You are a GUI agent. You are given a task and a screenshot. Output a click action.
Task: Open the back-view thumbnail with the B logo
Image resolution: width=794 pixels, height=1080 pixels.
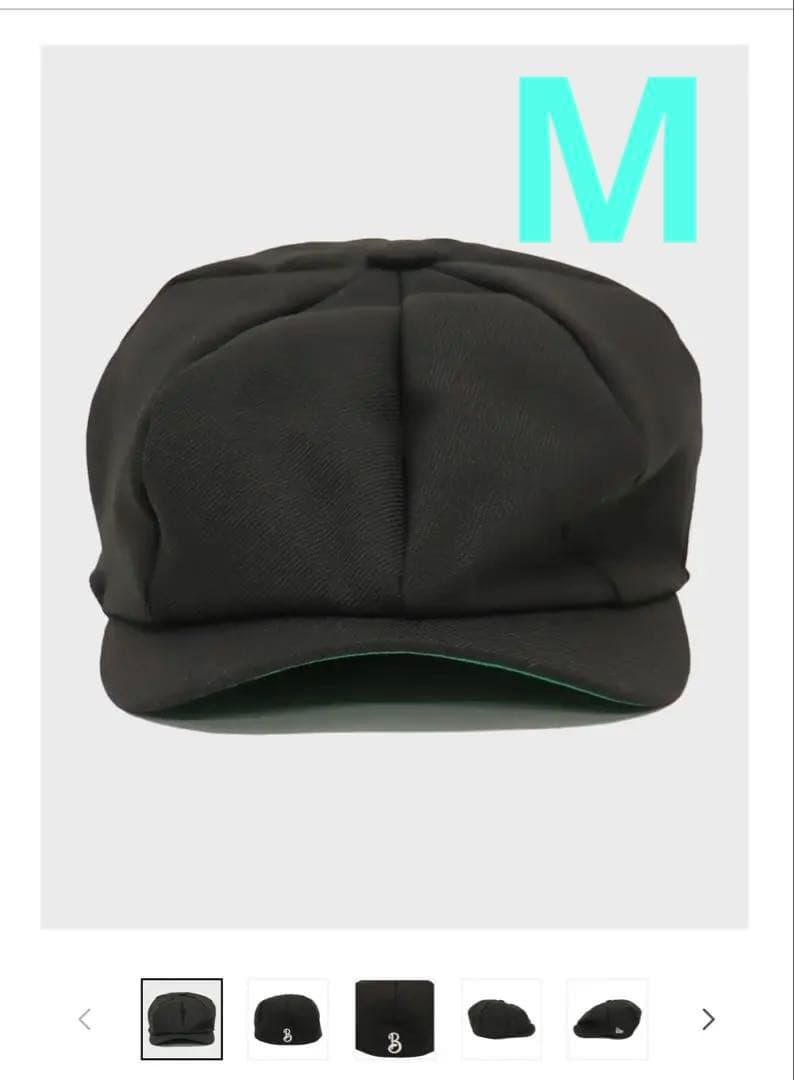288,1017
